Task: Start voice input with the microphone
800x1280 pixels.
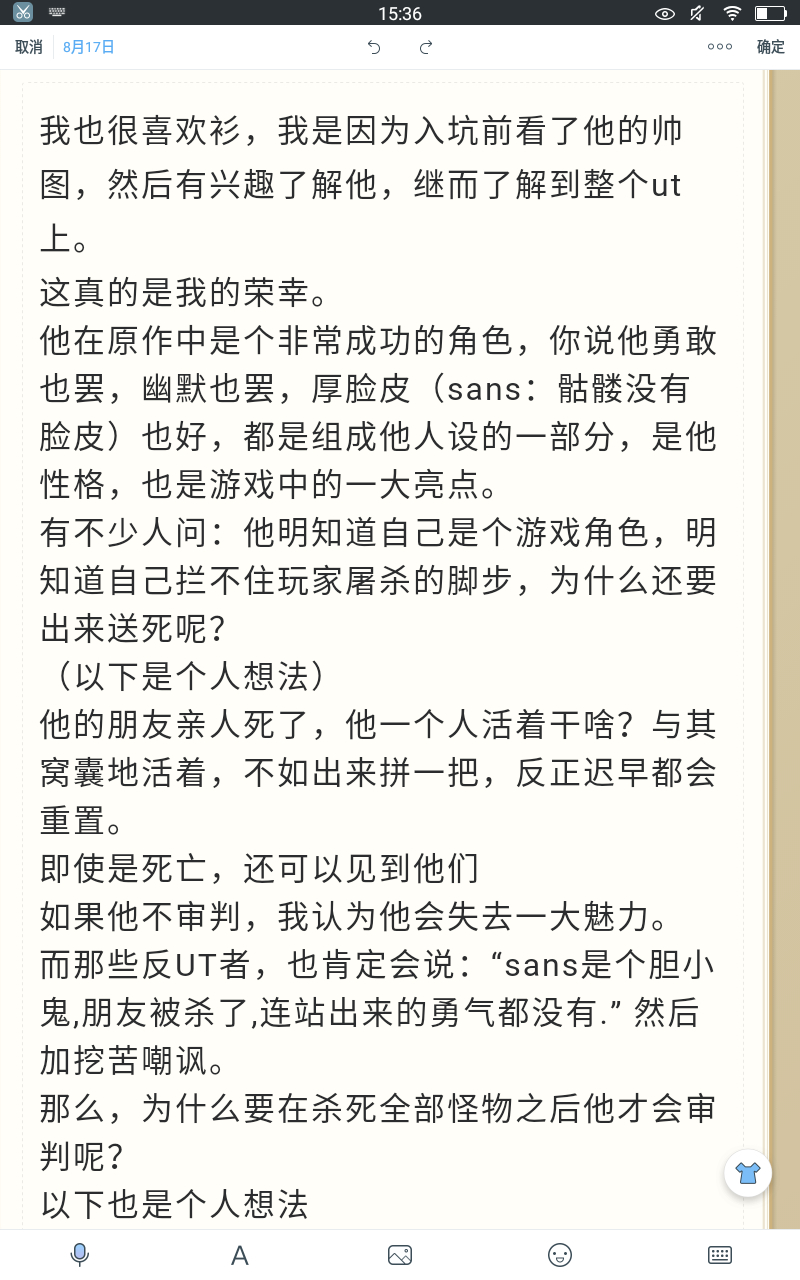Action: coord(80,1255)
